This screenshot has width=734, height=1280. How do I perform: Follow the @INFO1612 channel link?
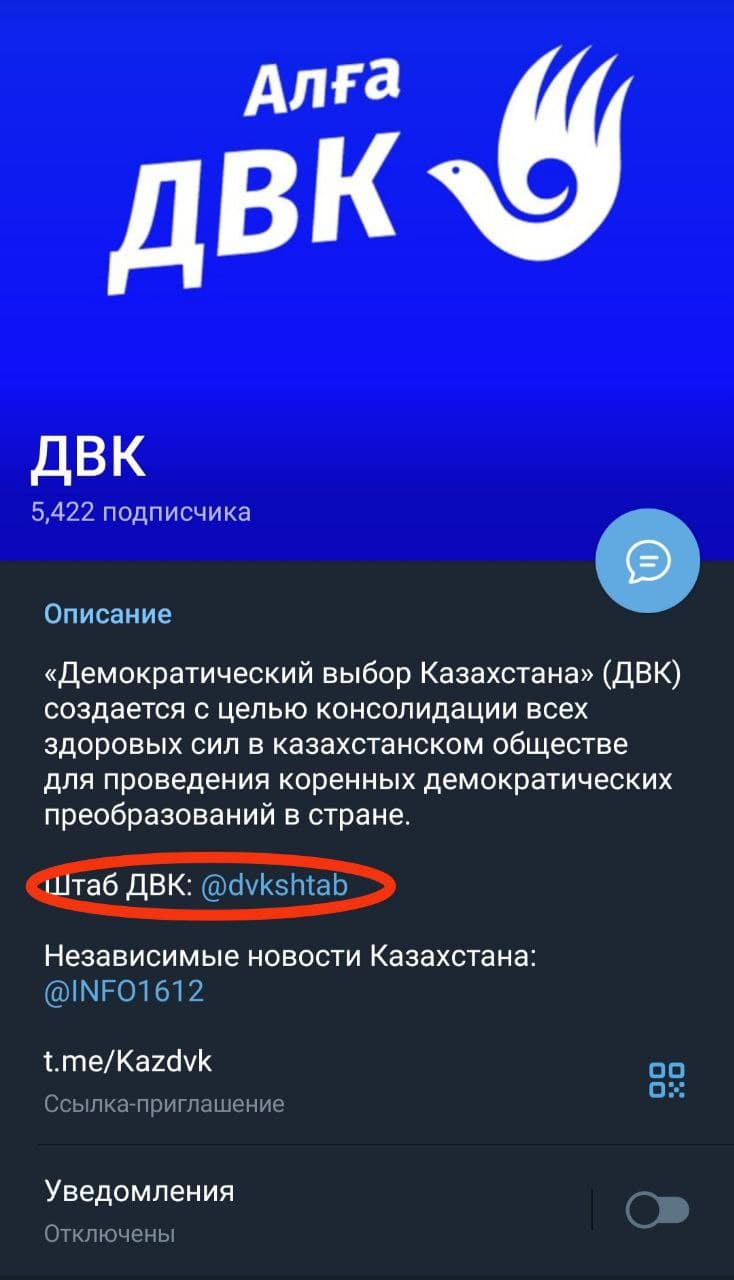124,991
